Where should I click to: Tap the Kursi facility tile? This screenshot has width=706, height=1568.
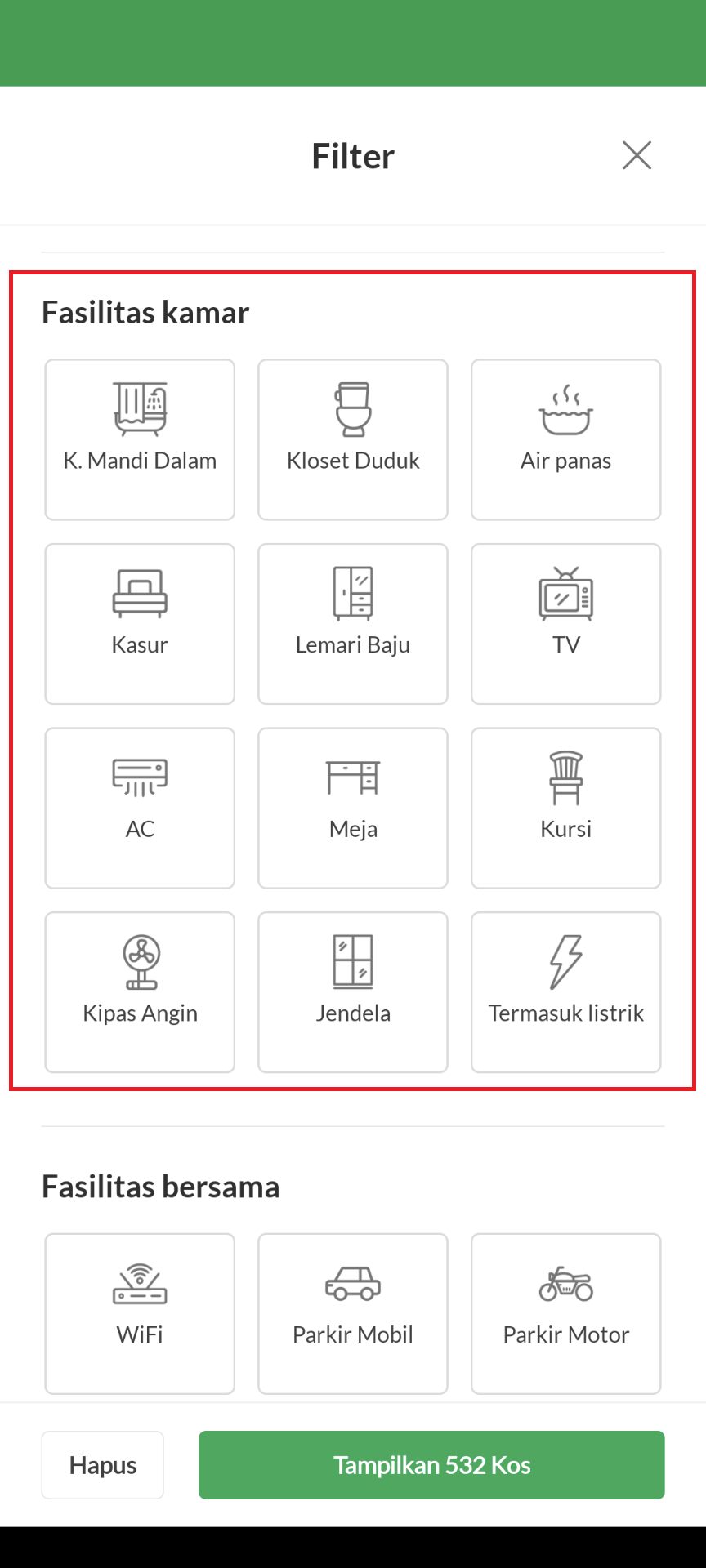coord(565,808)
